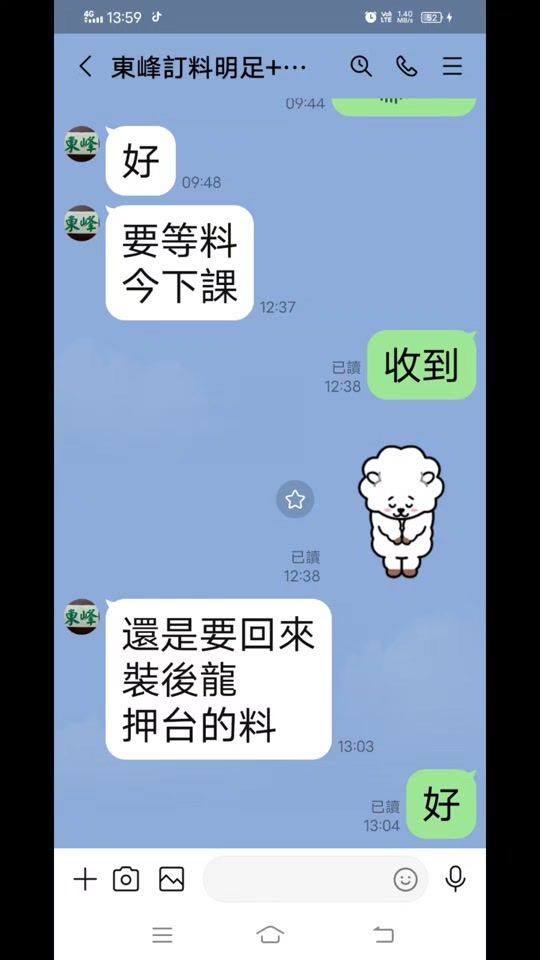Search messages in this chat
This screenshot has width=540, height=960.
click(361, 66)
